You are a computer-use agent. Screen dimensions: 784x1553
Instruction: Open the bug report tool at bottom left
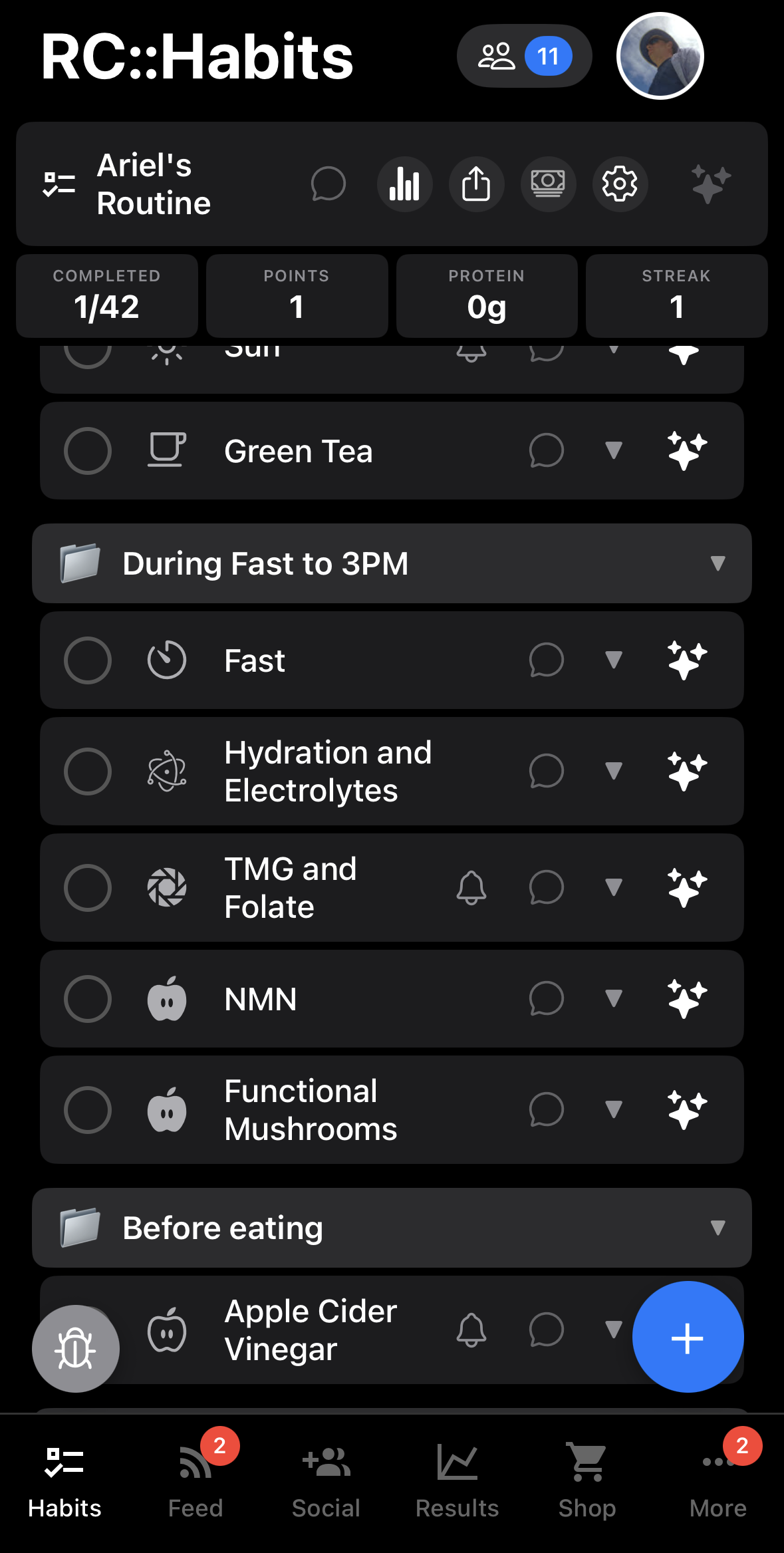pos(75,1349)
